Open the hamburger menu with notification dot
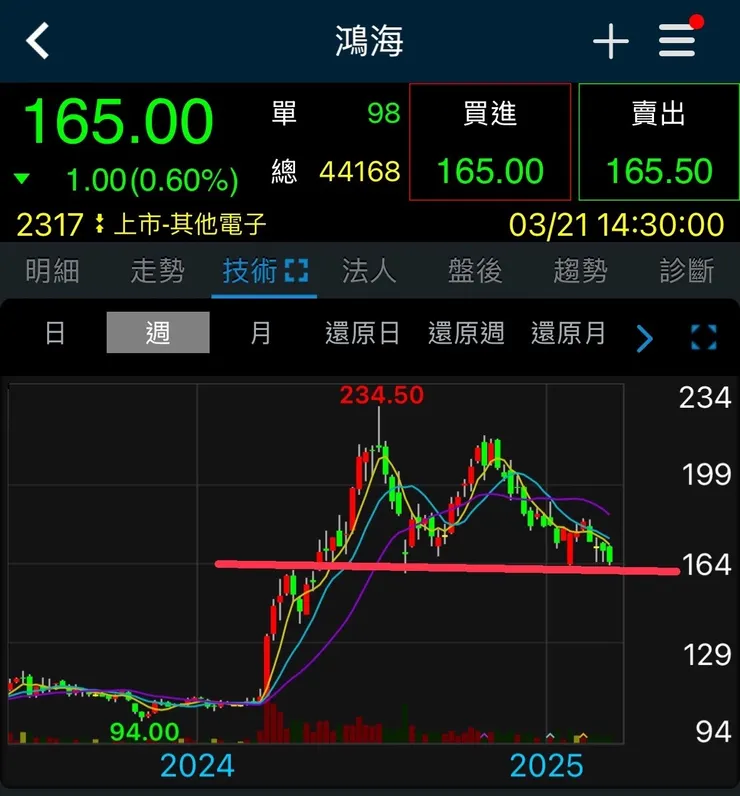740x796 pixels. pyautogui.click(x=676, y=40)
